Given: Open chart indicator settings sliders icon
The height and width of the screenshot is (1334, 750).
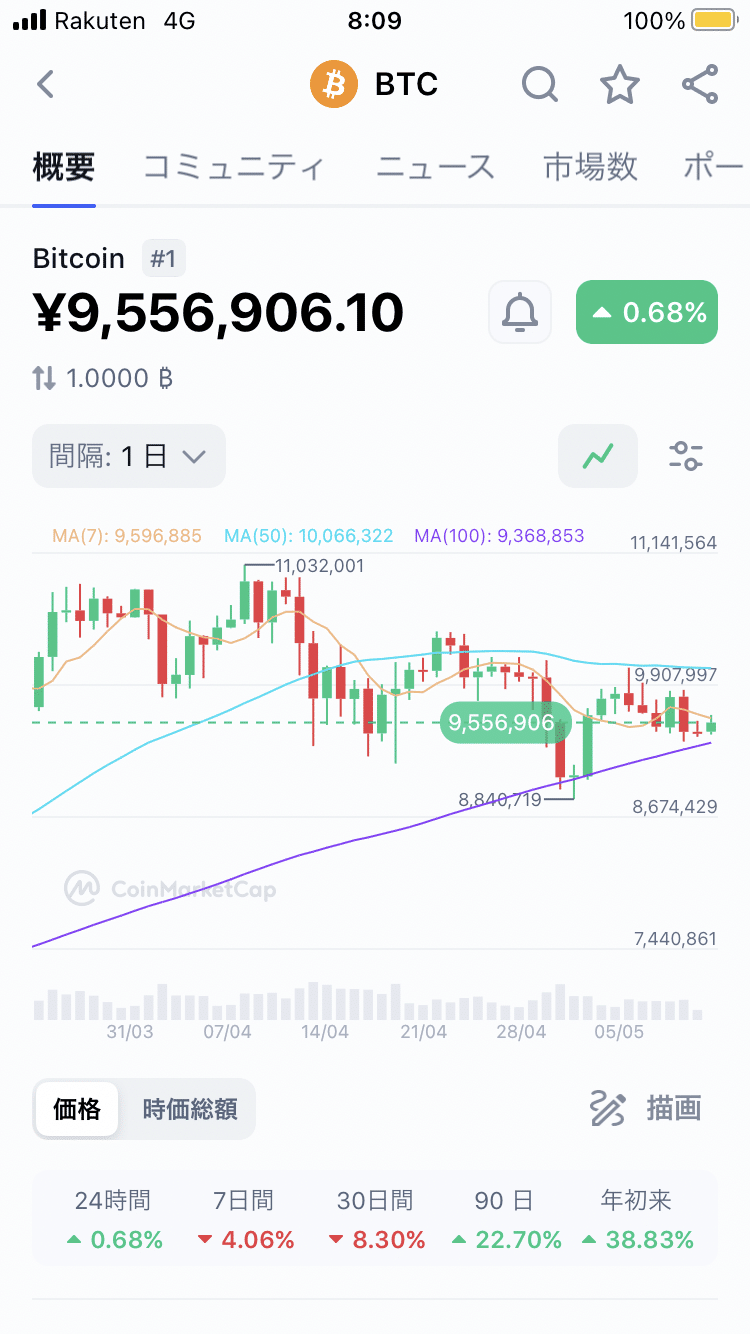Looking at the screenshot, I should [685, 455].
